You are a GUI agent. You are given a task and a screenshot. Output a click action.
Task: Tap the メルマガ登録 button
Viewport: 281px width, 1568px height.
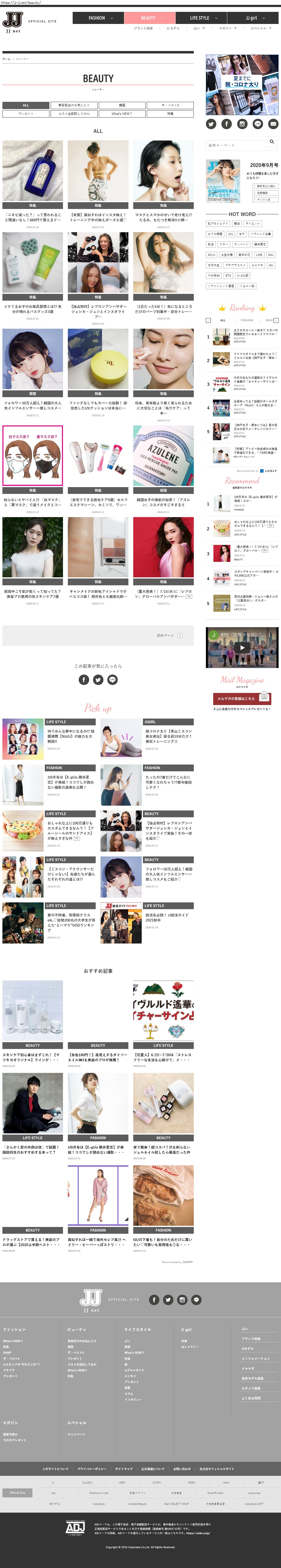[x=242, y=698]
